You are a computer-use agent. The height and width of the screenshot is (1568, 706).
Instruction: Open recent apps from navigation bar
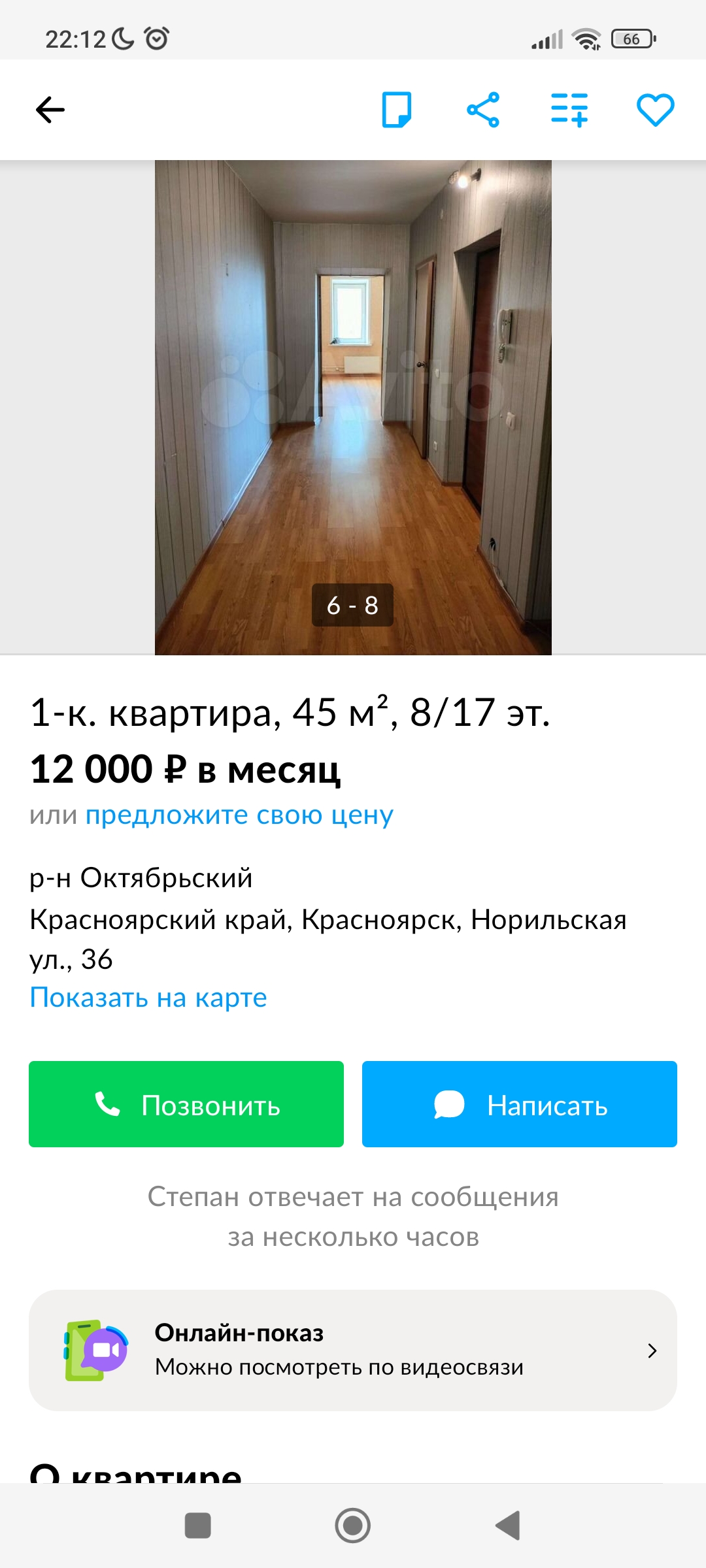coord(198,1526)
